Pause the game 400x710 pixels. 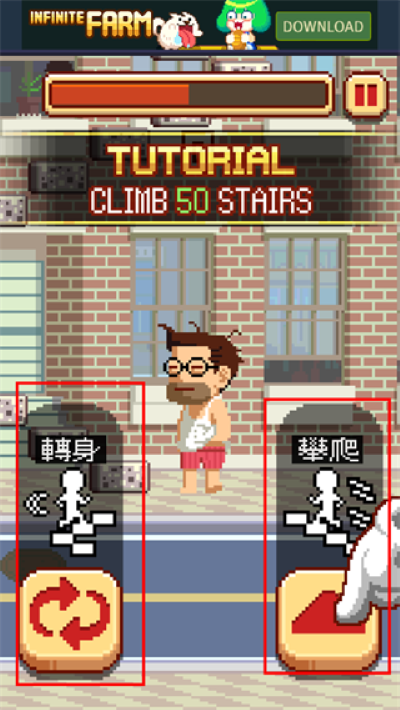coord(366,95)
